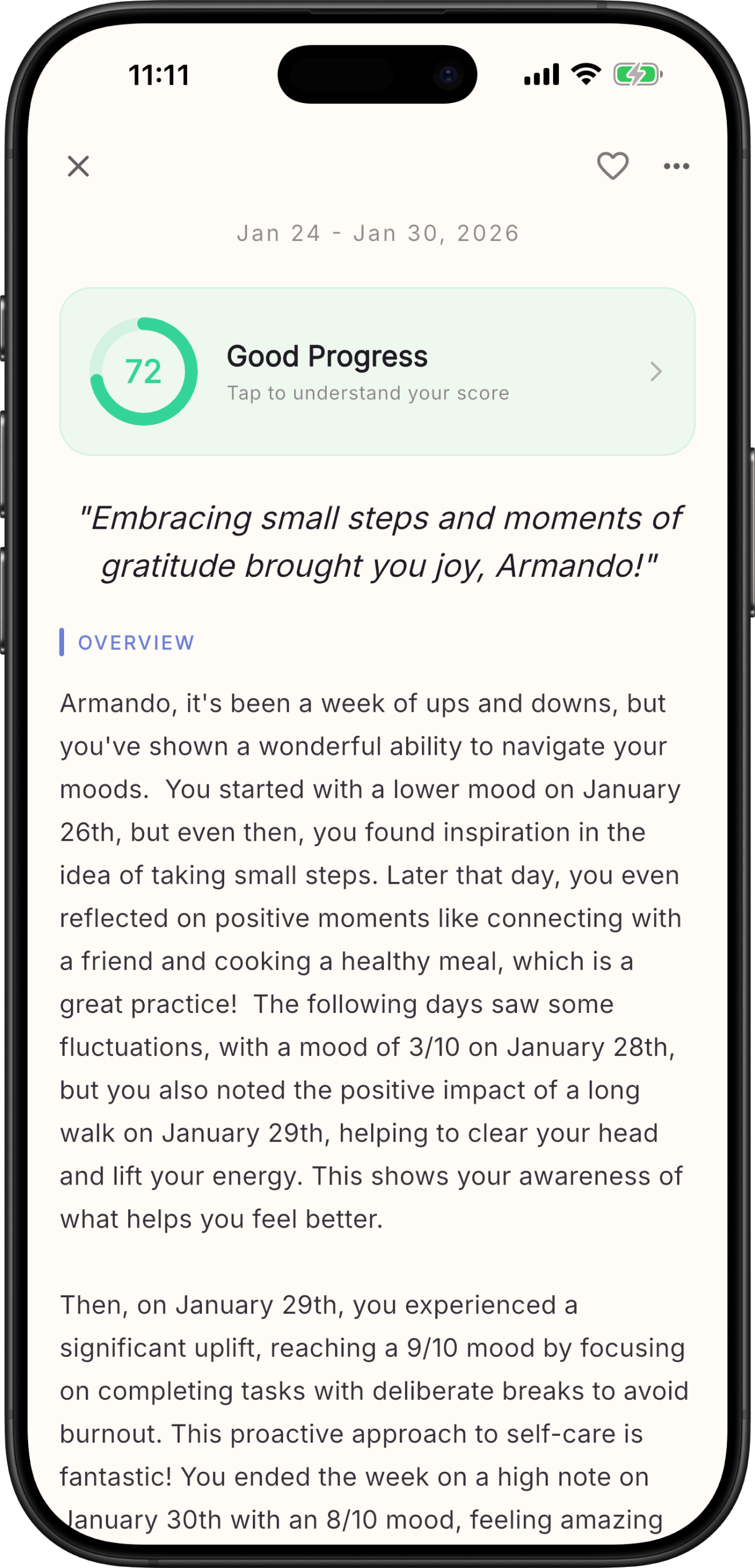Expand more options with the ellipsis
This screenshot has width=755, height=1568.
point(675,165)
